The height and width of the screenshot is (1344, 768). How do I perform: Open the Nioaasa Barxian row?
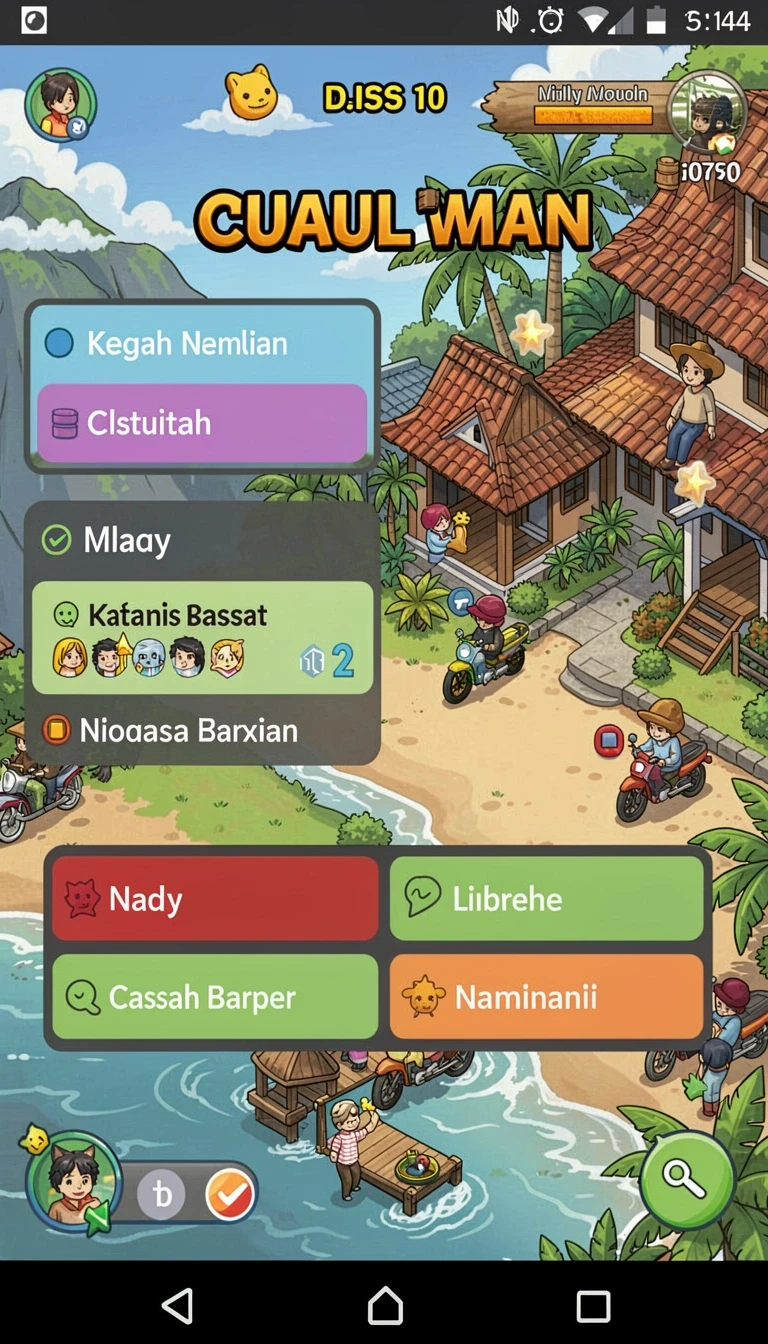[202, 730]
